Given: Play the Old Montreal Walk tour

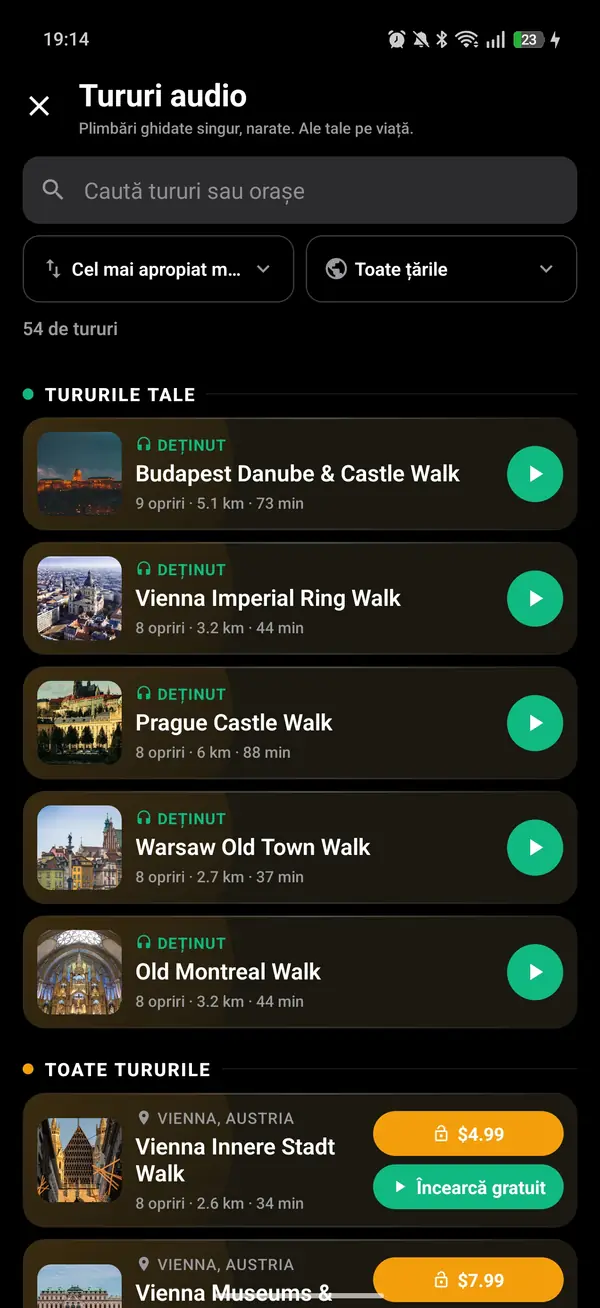Looking at the screenshot, I should click(x=535, y=972).
